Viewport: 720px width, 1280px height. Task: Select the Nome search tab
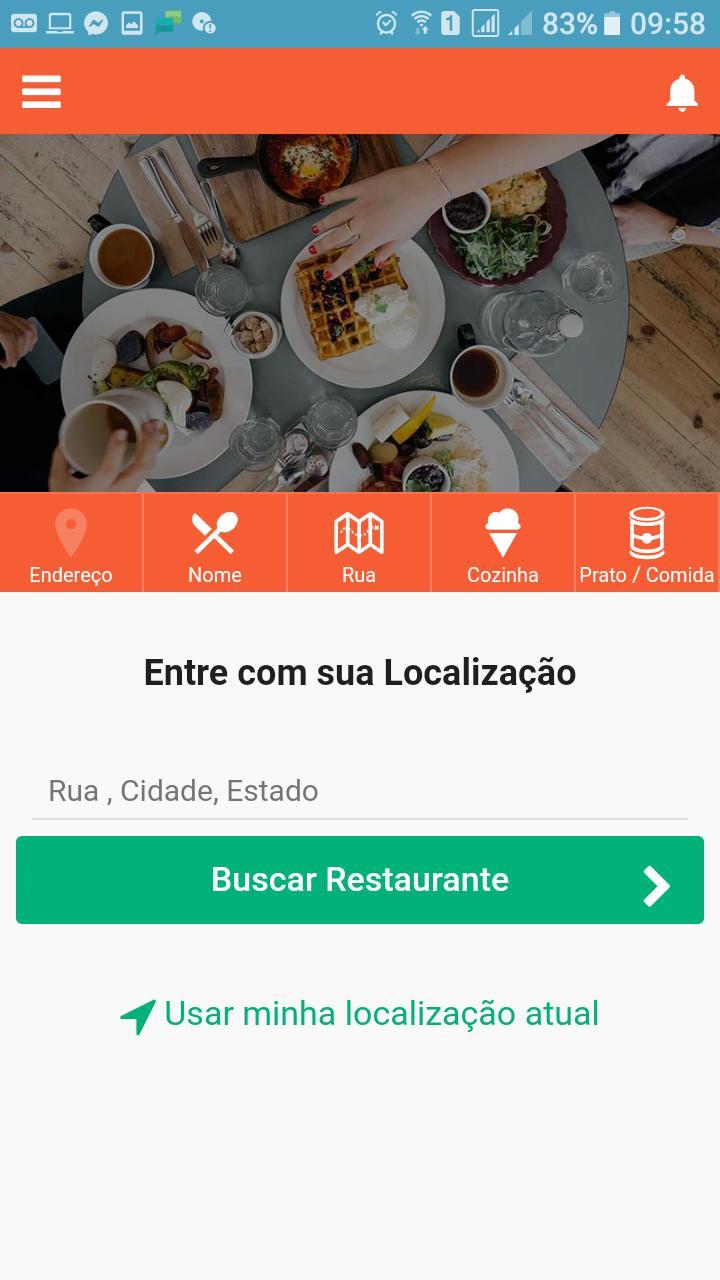(x=215, y=543)
